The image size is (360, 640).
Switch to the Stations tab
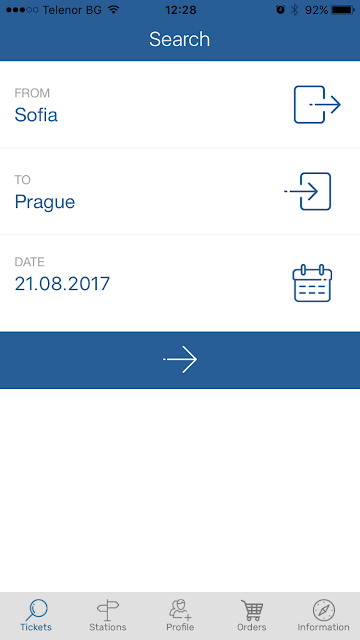tap(108, 616)
